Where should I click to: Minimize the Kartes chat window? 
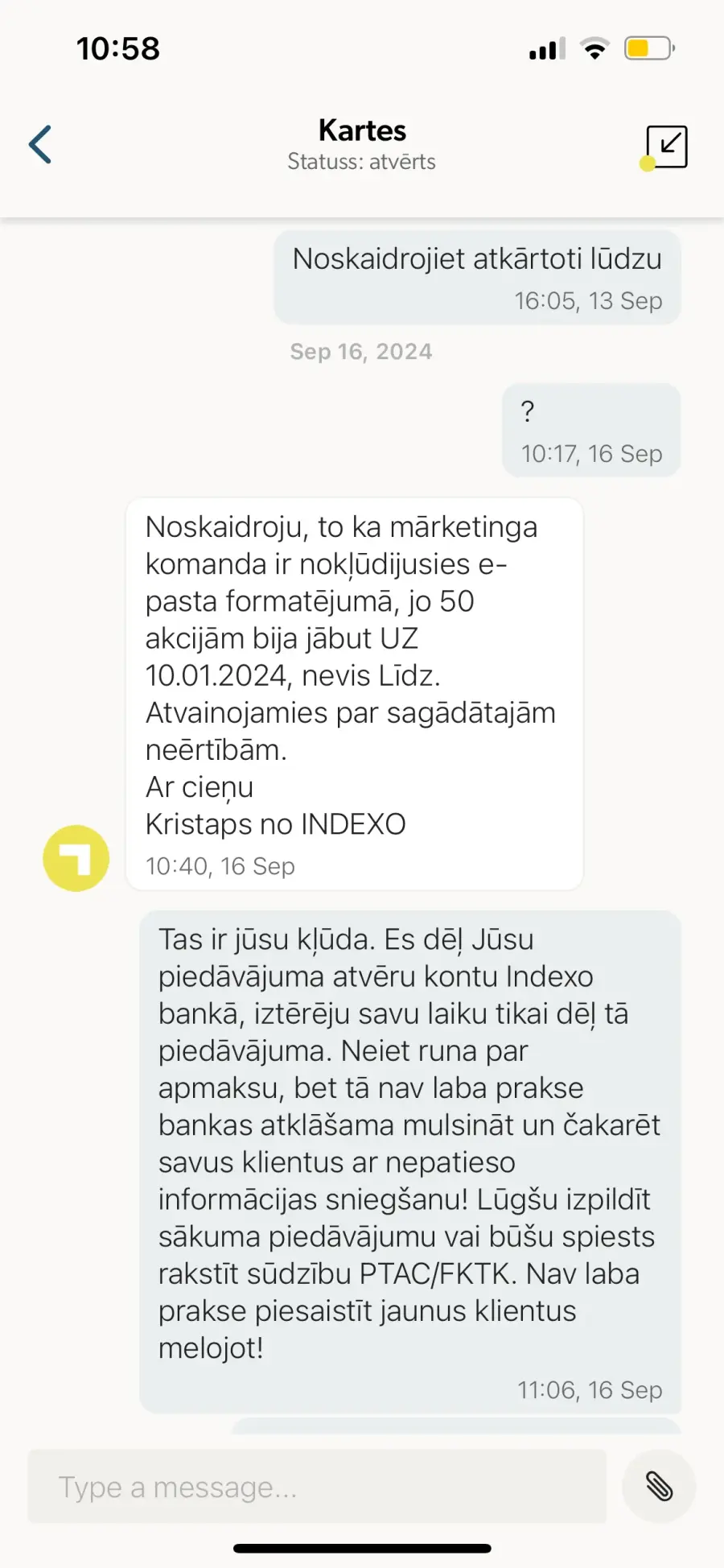click(x=667, y=146)
